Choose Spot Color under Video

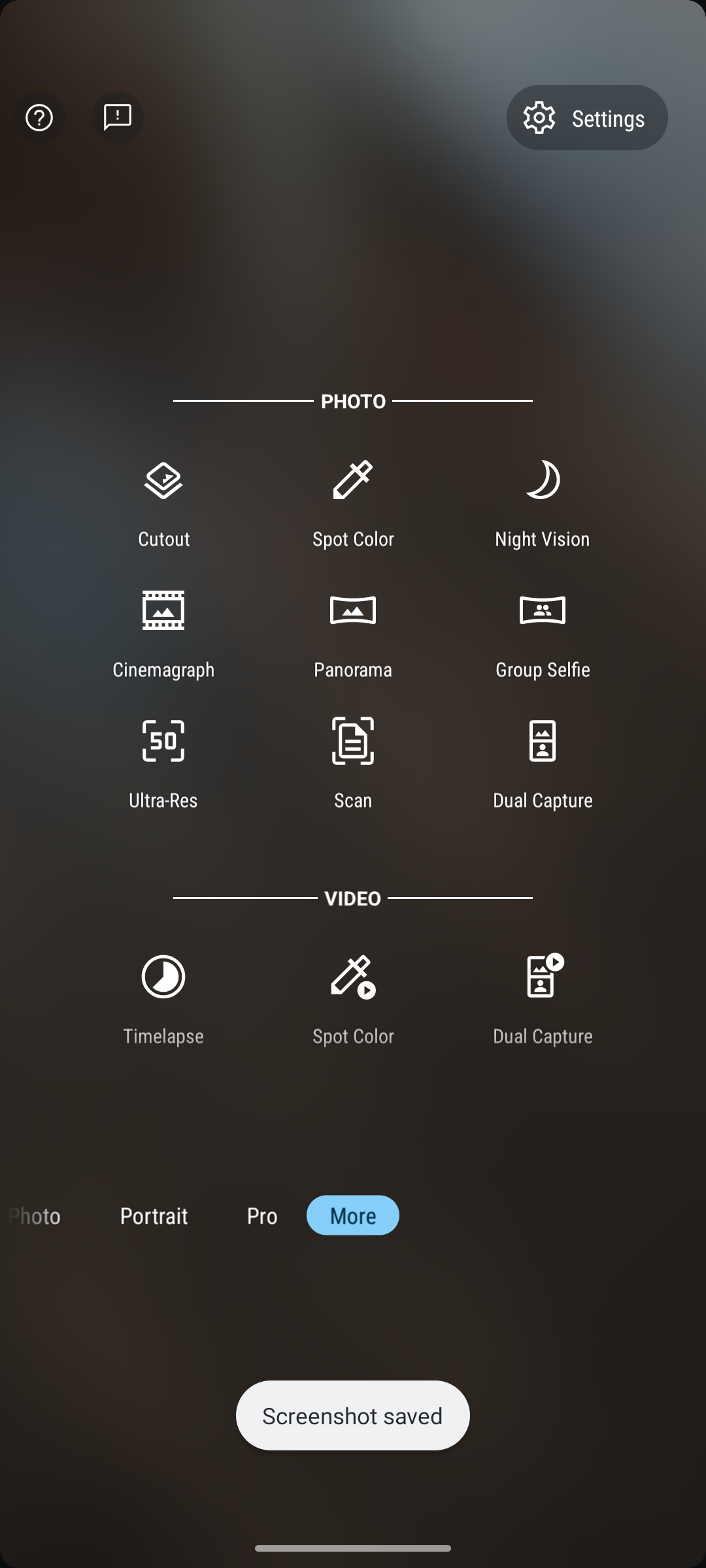pos(353,1000)
